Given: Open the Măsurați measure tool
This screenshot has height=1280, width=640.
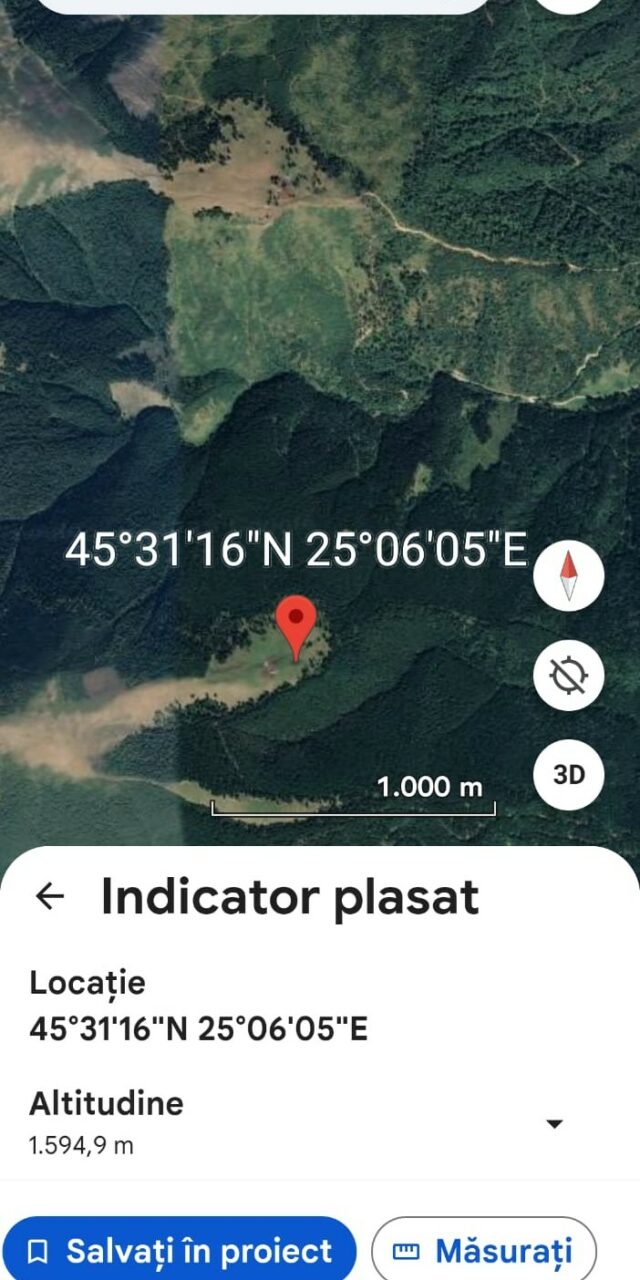Looking at the screenshot, I should click(484, 1250).
